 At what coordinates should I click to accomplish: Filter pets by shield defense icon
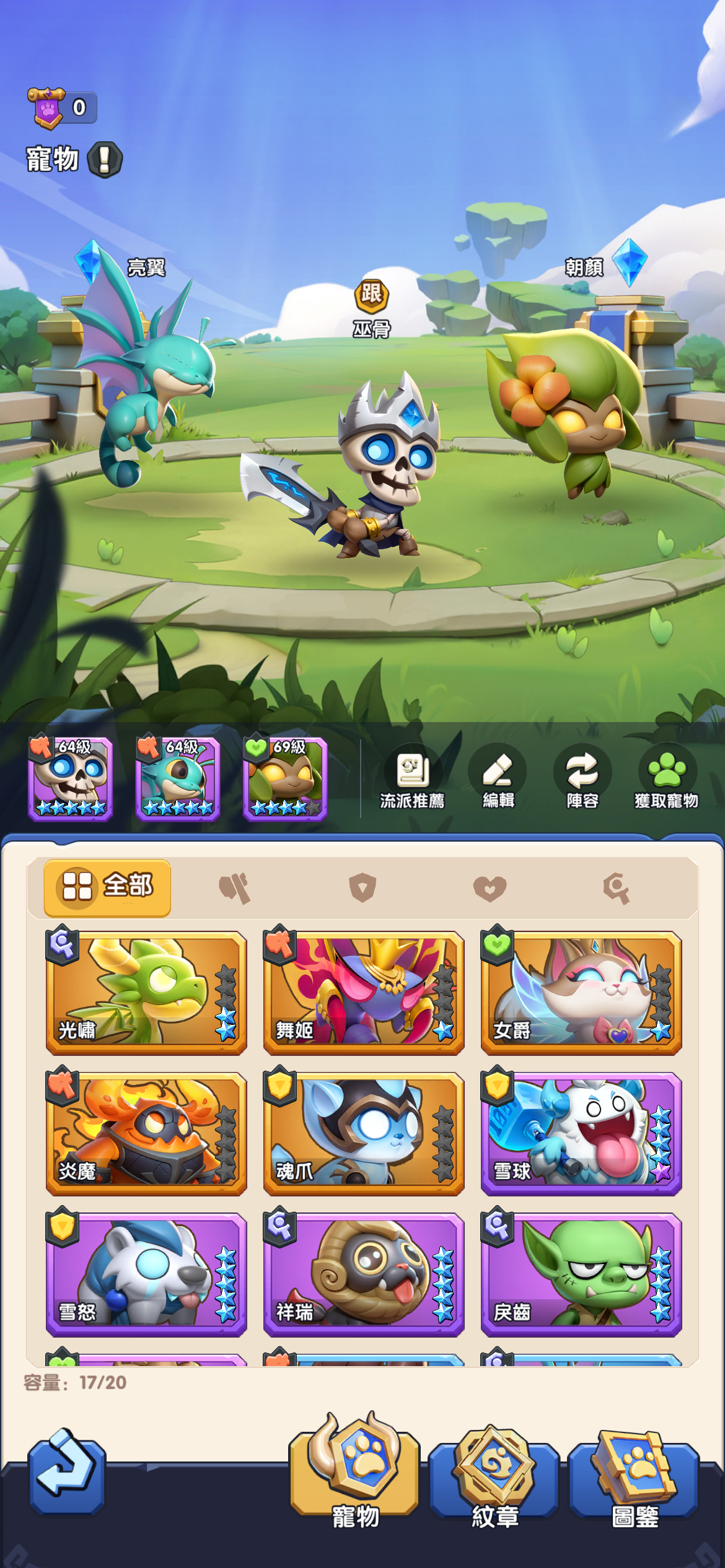pyautogui.click(x=362, y=889)
